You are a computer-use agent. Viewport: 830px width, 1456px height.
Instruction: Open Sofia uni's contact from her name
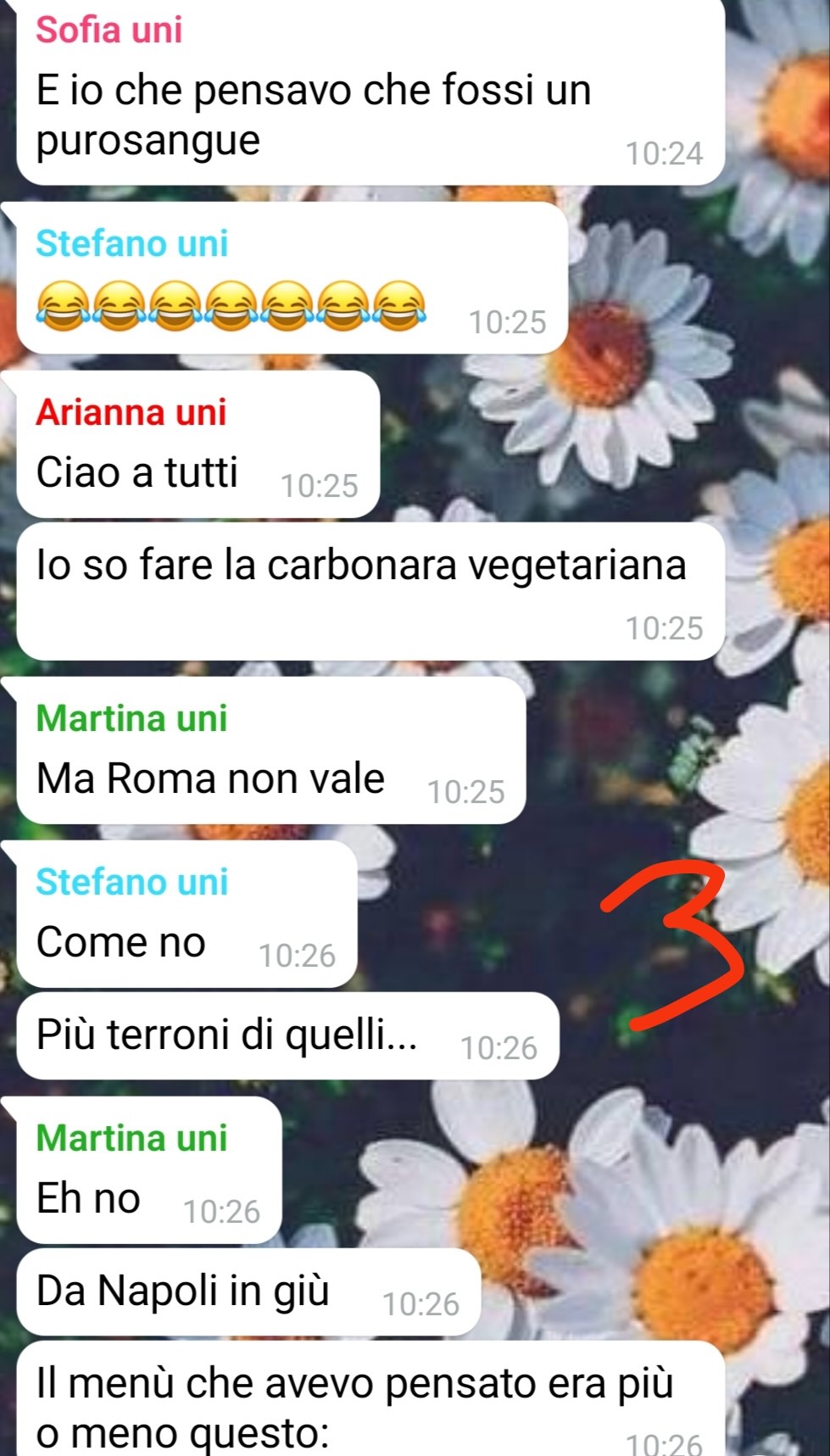109,31
